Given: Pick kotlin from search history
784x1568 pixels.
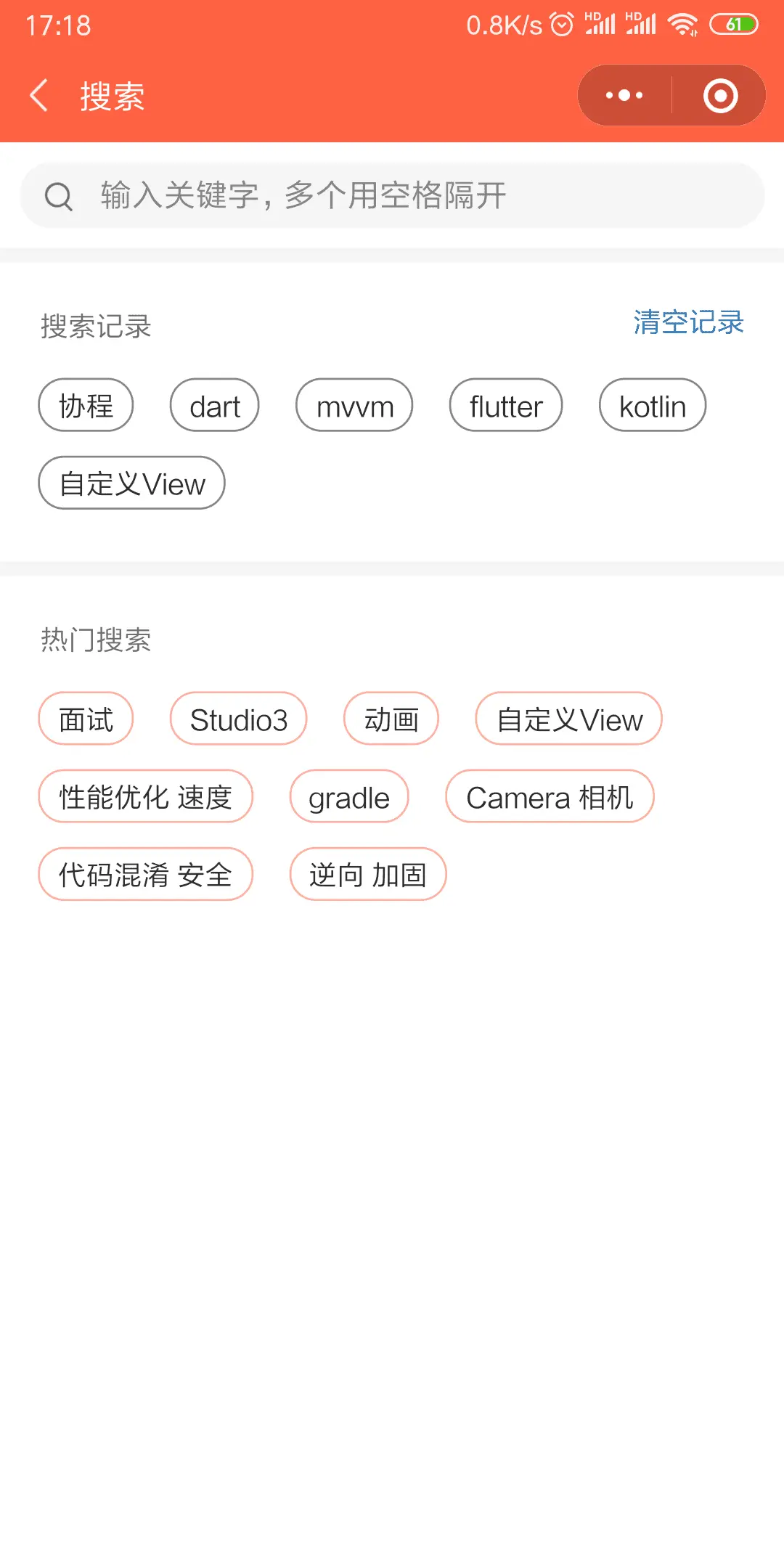Looking at the screenshot, I should [x=653, y=405].
